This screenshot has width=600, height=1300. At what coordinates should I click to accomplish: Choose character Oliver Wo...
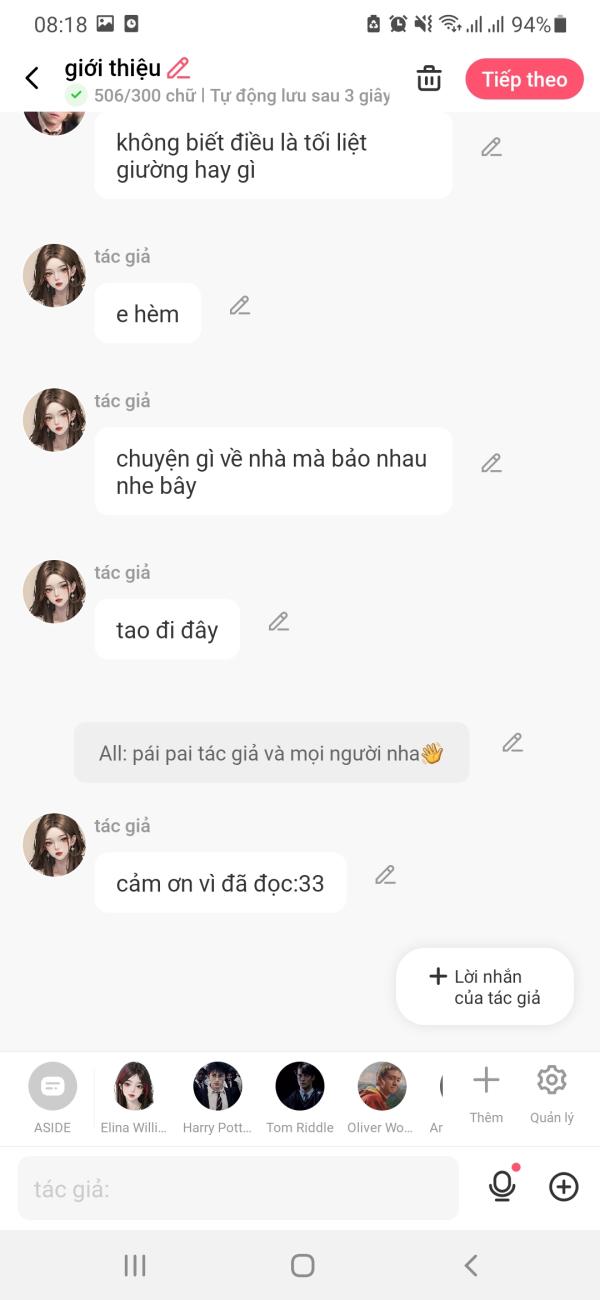(x=381, y=1097)
